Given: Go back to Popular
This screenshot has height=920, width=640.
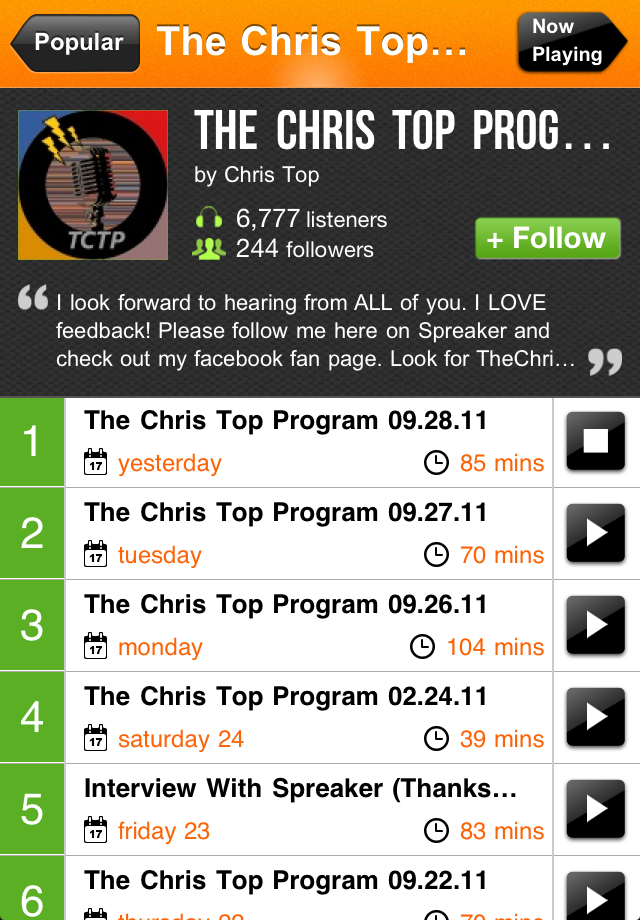Looking at the screenshot, I should [x=76, y=43].
